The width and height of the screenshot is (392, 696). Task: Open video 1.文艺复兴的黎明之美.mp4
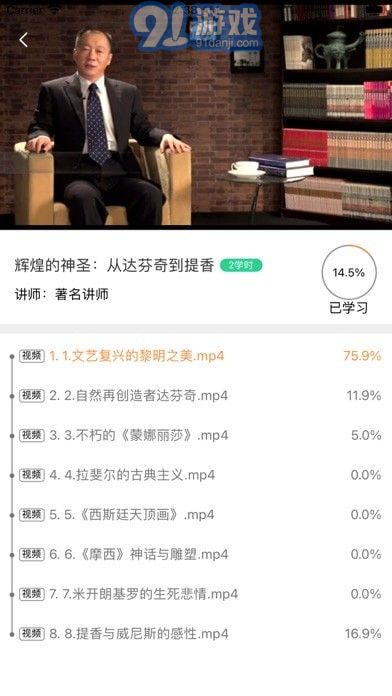[196, 356]
